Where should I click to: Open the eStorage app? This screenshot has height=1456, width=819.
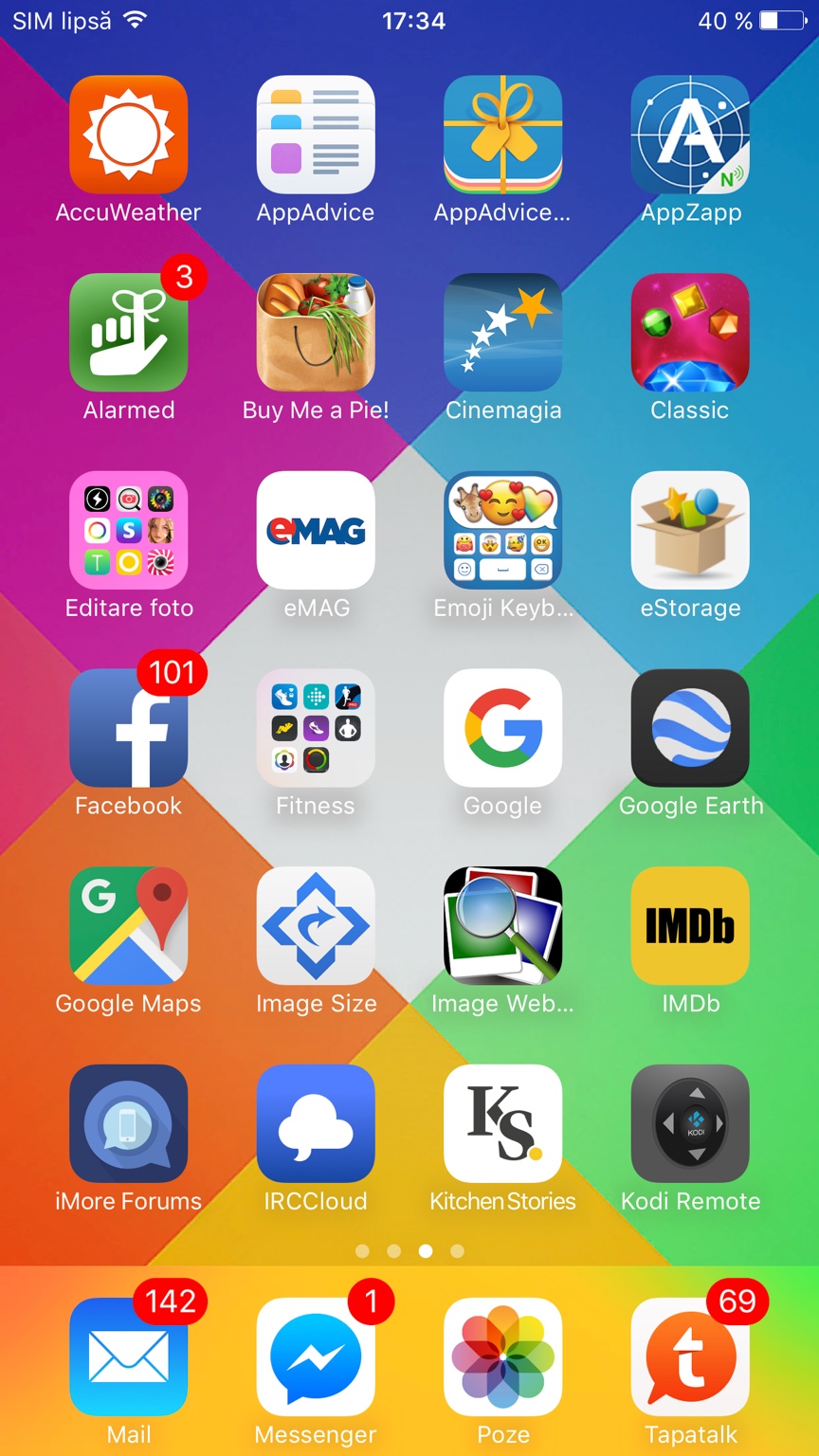pyautogui.click(x=690, y=530)
